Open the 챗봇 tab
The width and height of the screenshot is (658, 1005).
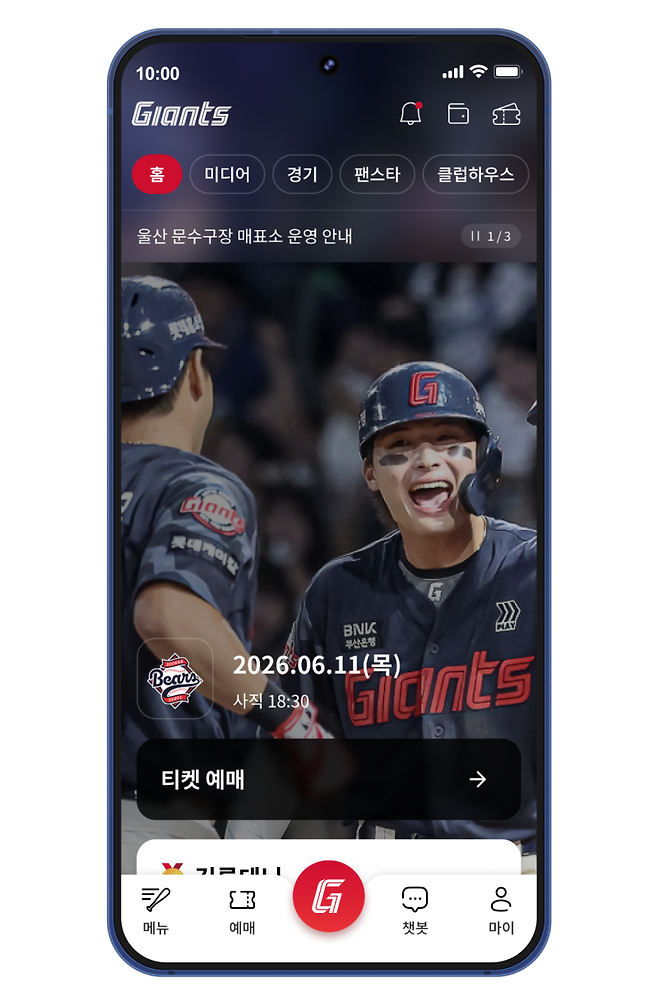415,910
